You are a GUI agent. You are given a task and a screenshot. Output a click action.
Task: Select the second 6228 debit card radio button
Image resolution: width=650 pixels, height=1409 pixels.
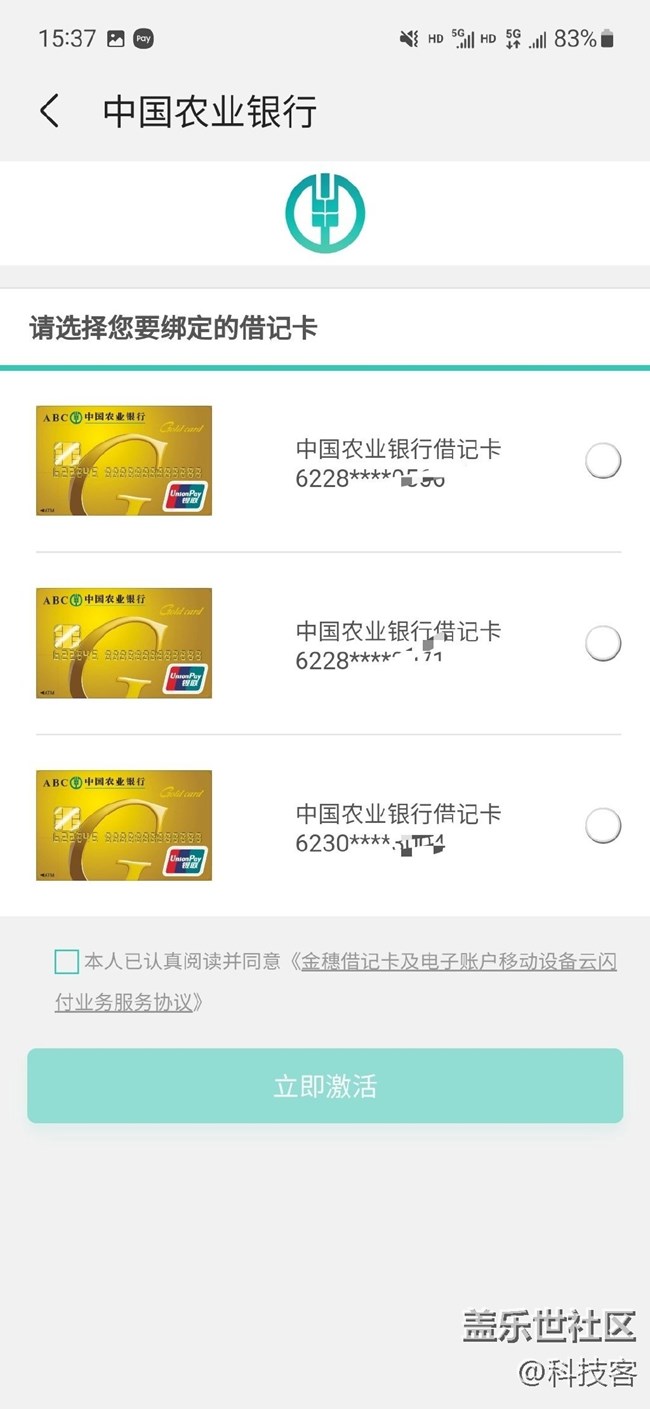click(x=603, y=643)
